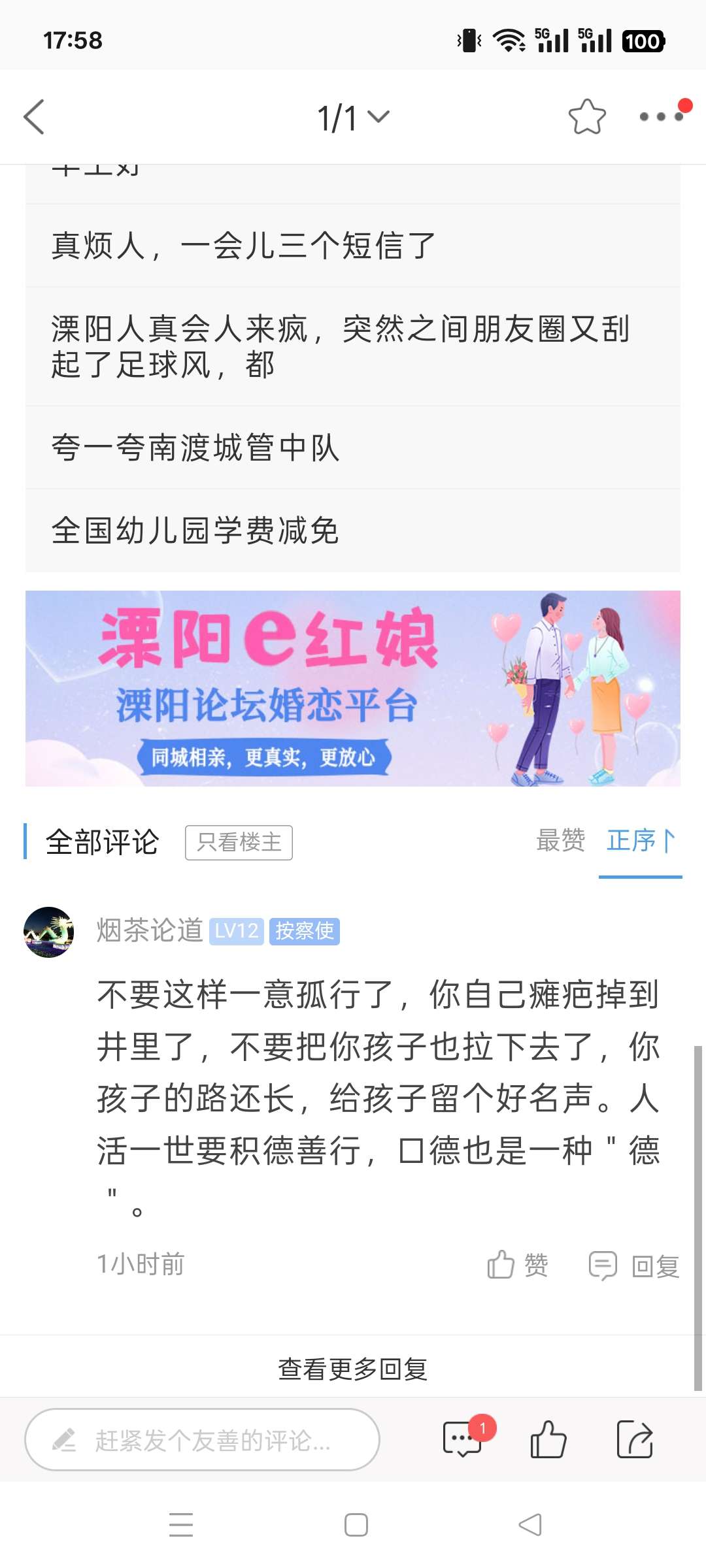Reply to the comment by 烟茶论道
This screenshot has width=706, height=1568.
[x=634, y=1266]
